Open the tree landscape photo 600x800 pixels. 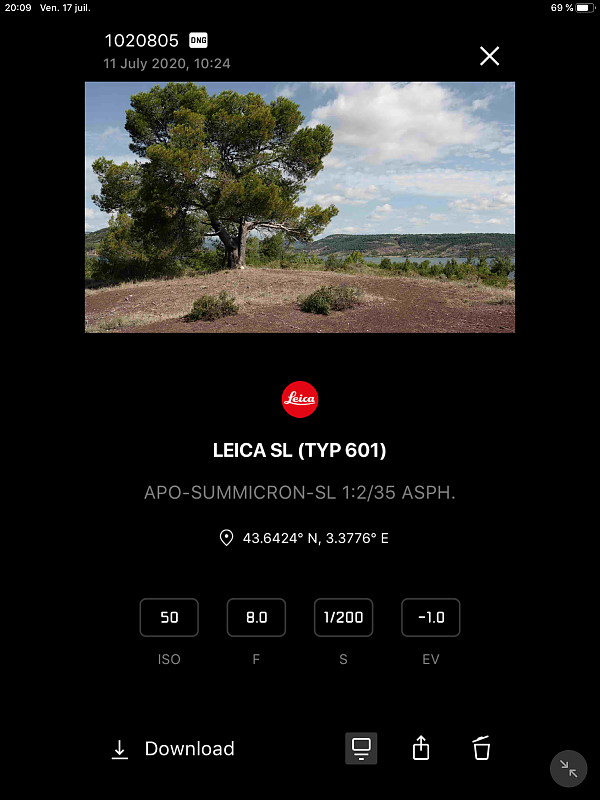coord(300,207)
